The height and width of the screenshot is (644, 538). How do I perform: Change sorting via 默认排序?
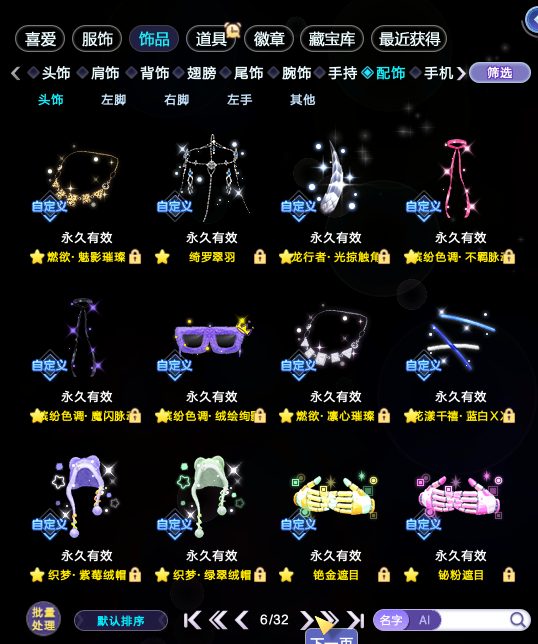coord(121,620)
